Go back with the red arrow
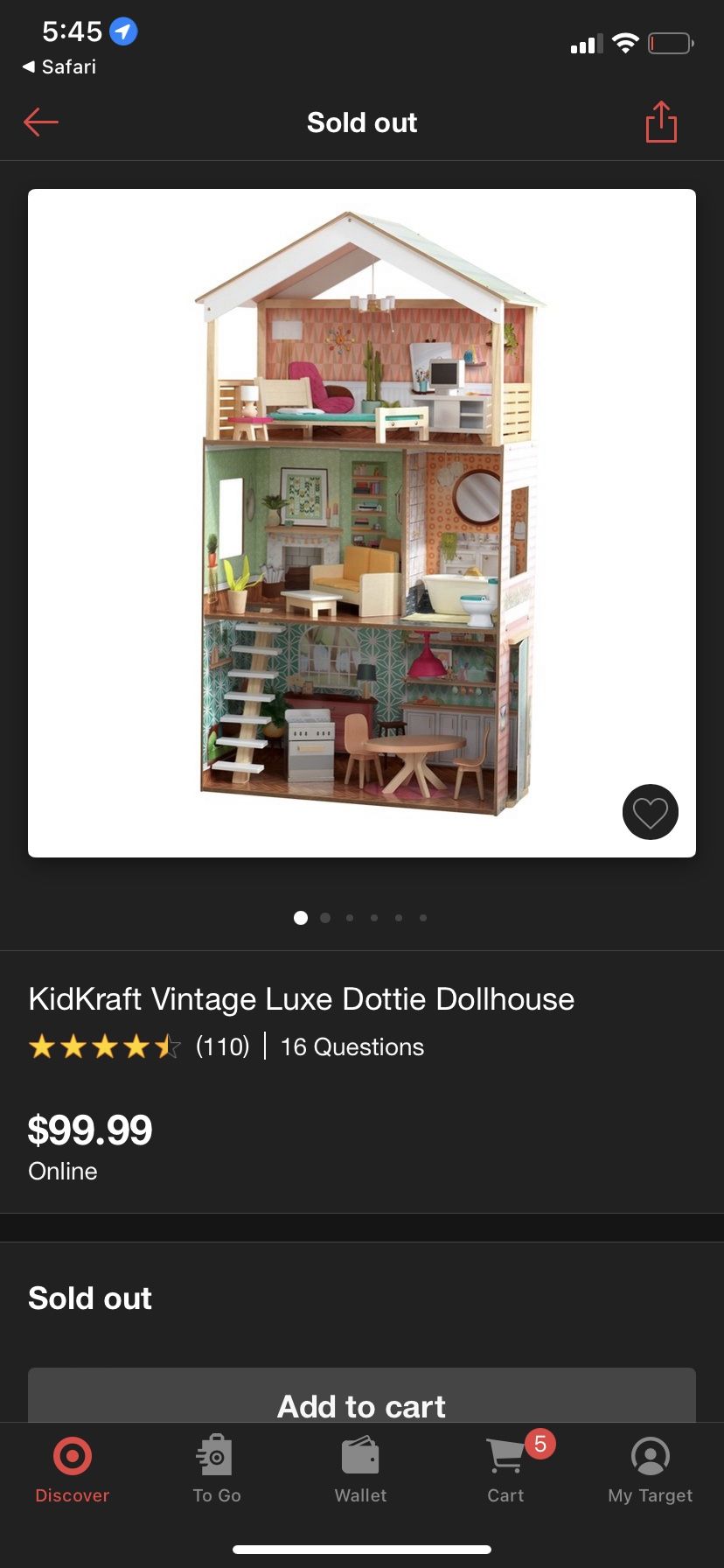 (40, 122)
